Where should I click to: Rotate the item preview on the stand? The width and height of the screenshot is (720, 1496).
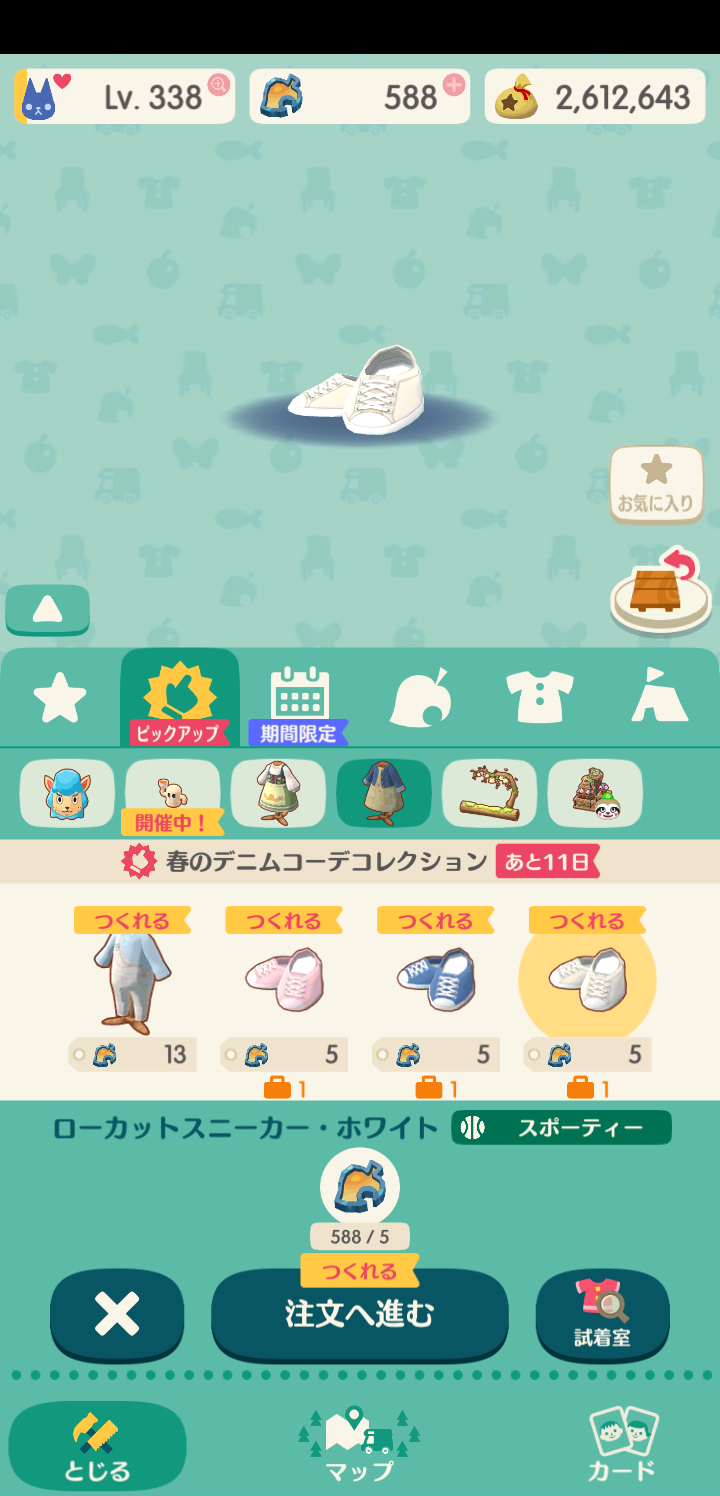pyautogui.click(x=660, y=592)
